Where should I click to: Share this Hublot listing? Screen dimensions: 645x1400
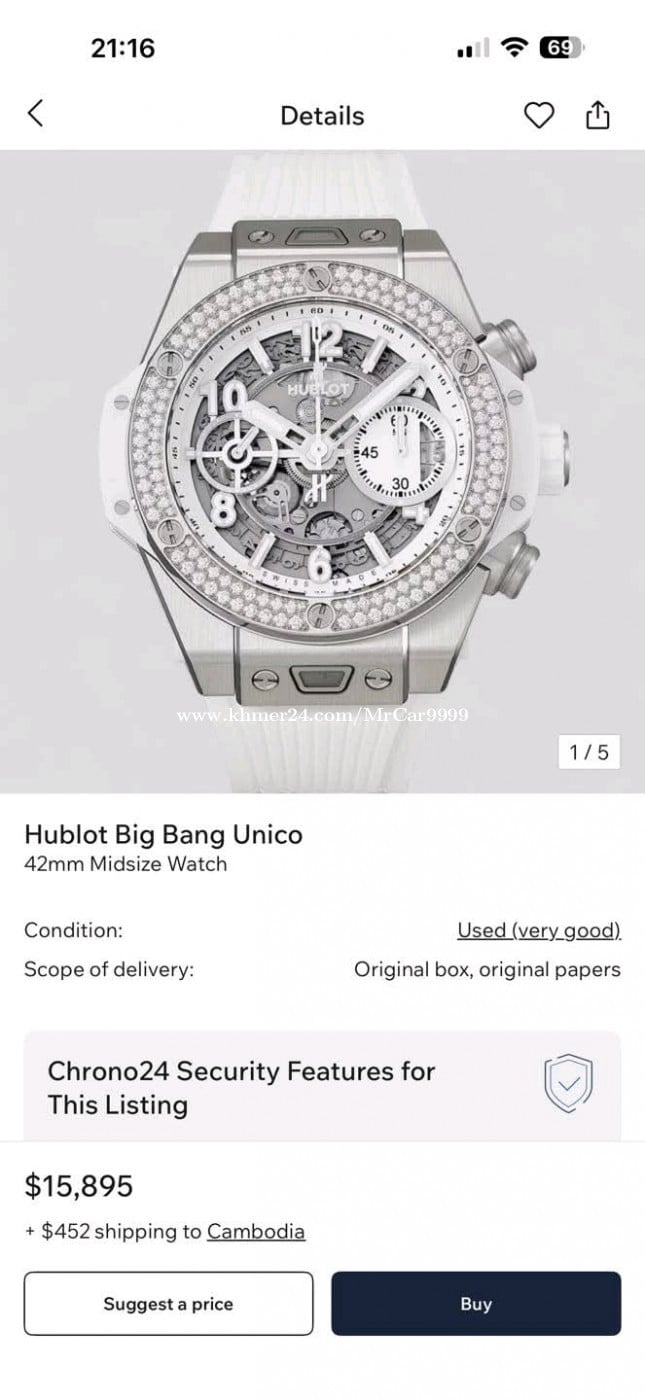pos(597,116)
